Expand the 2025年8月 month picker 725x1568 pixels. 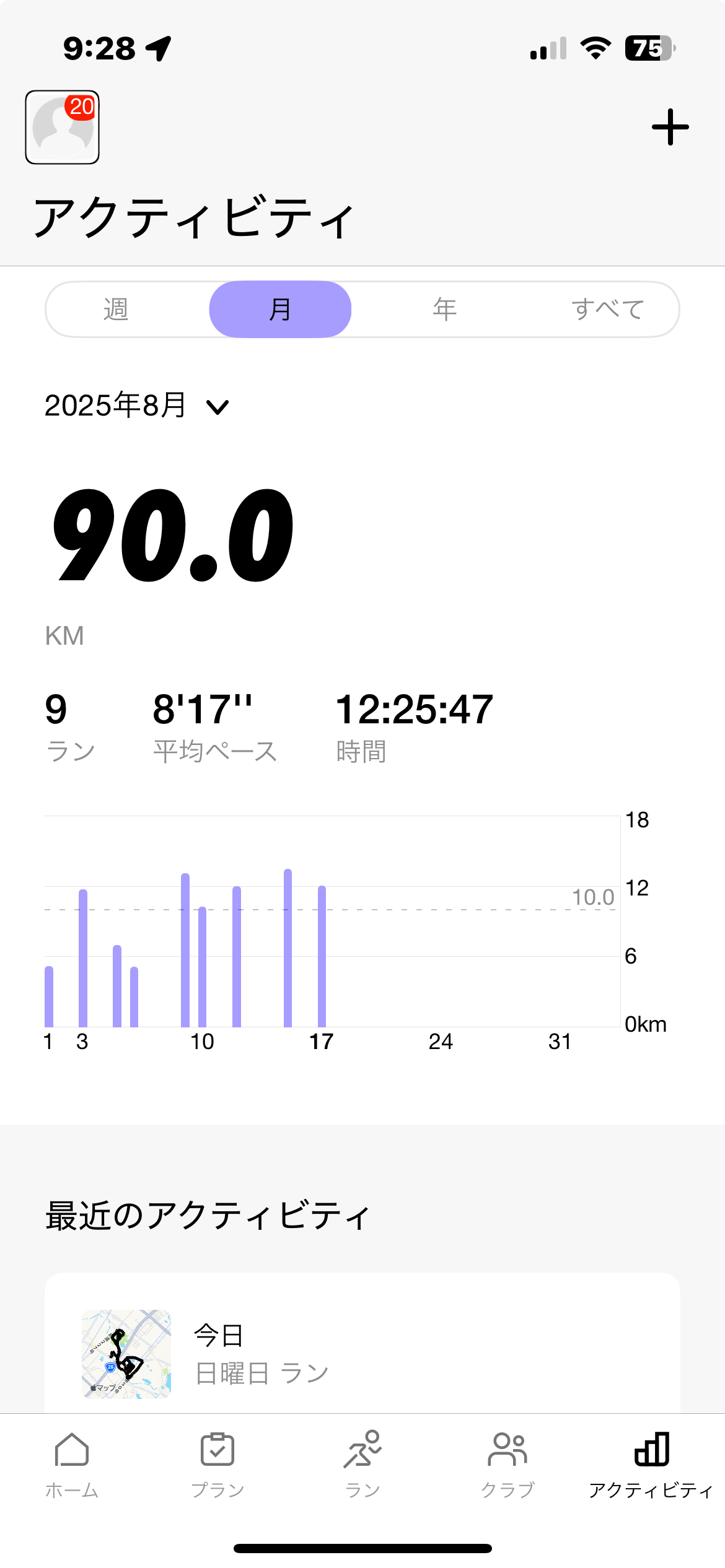pyautogui.click(x=137, y=406)
